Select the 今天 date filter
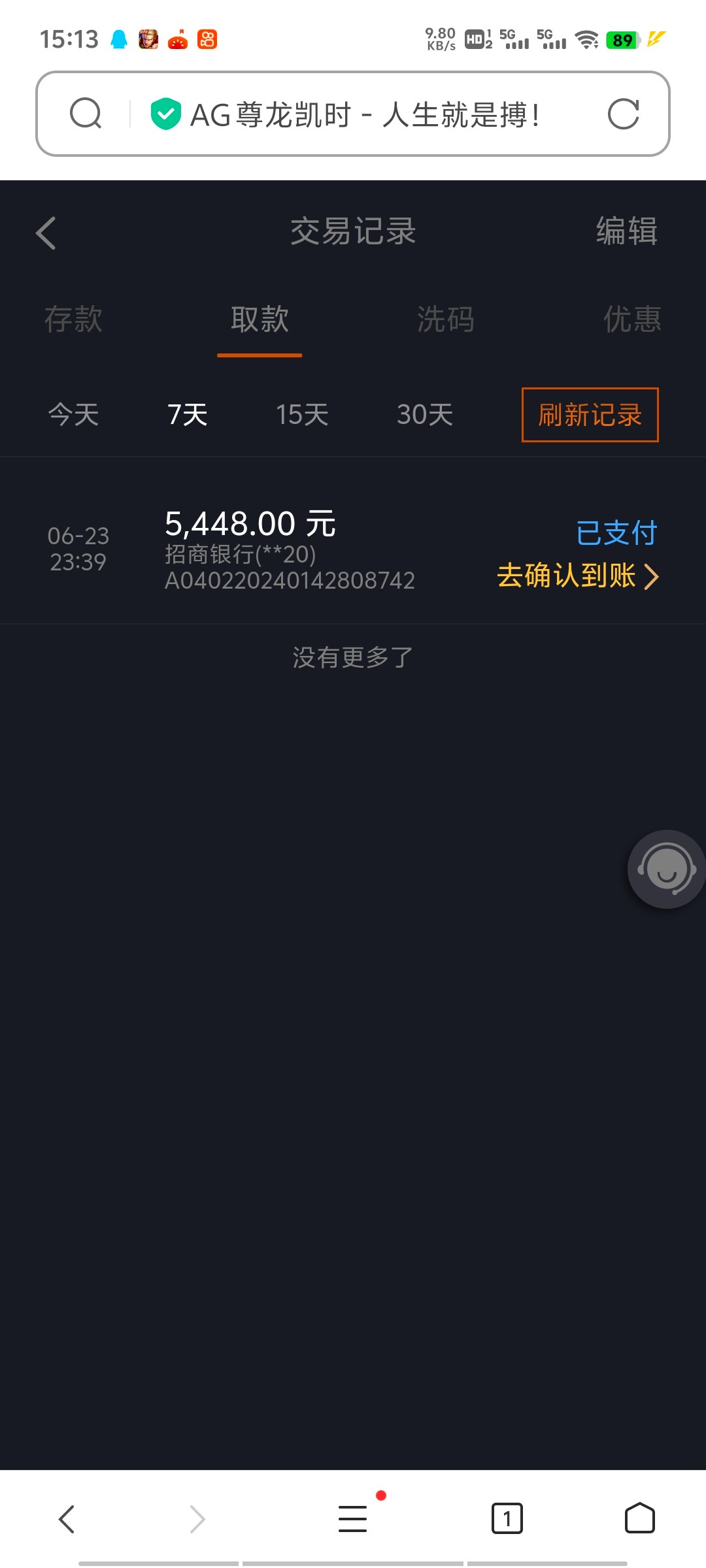The width and height of the screenshot is (706, 1568). [x=73, y=414]
